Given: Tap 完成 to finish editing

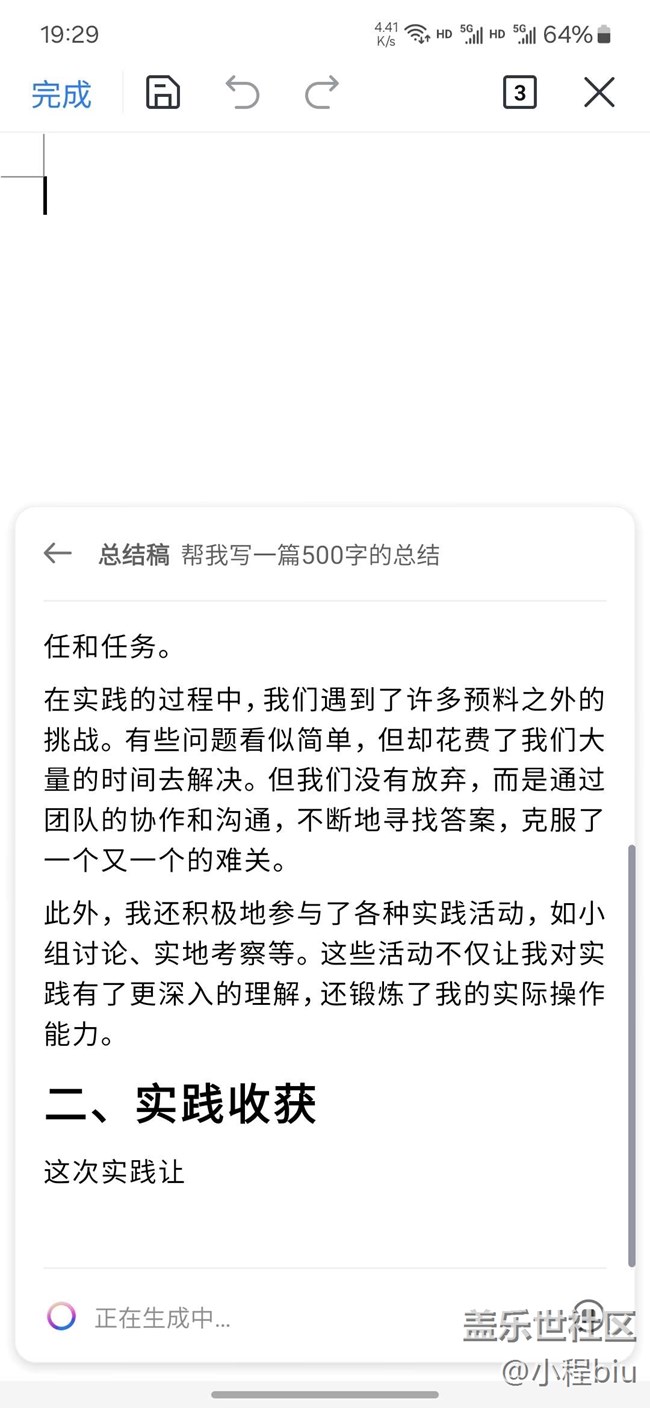Looking at the screenshot, I should tap(61, 94).
